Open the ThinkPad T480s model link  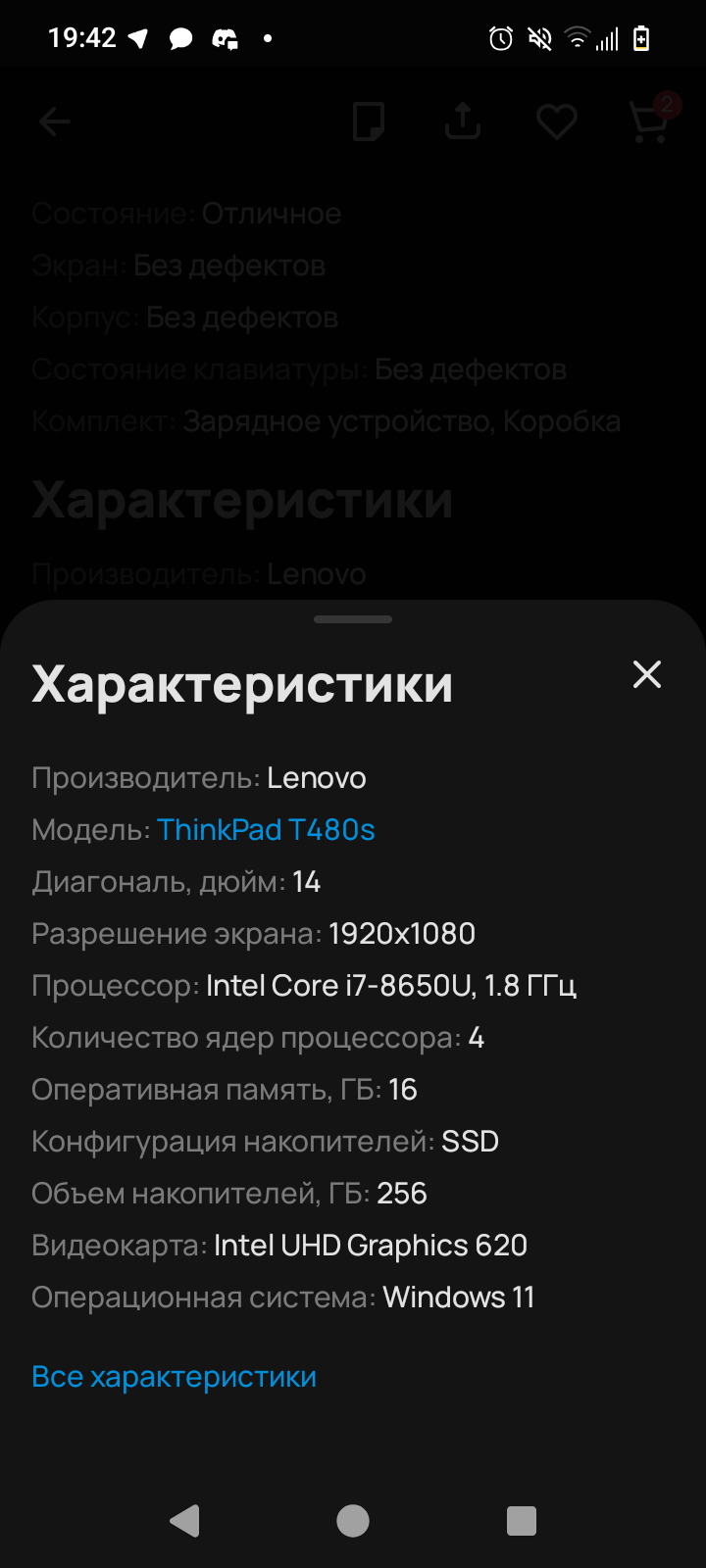(266, 830)
